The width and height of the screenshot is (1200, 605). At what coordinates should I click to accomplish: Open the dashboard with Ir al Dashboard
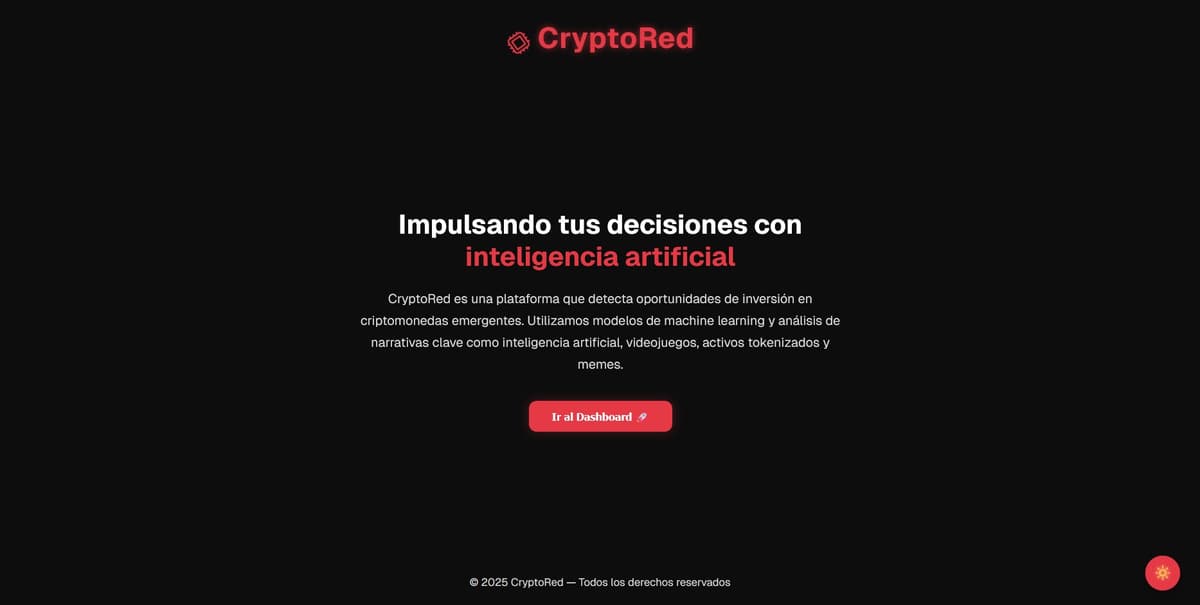tap(600, 416)
